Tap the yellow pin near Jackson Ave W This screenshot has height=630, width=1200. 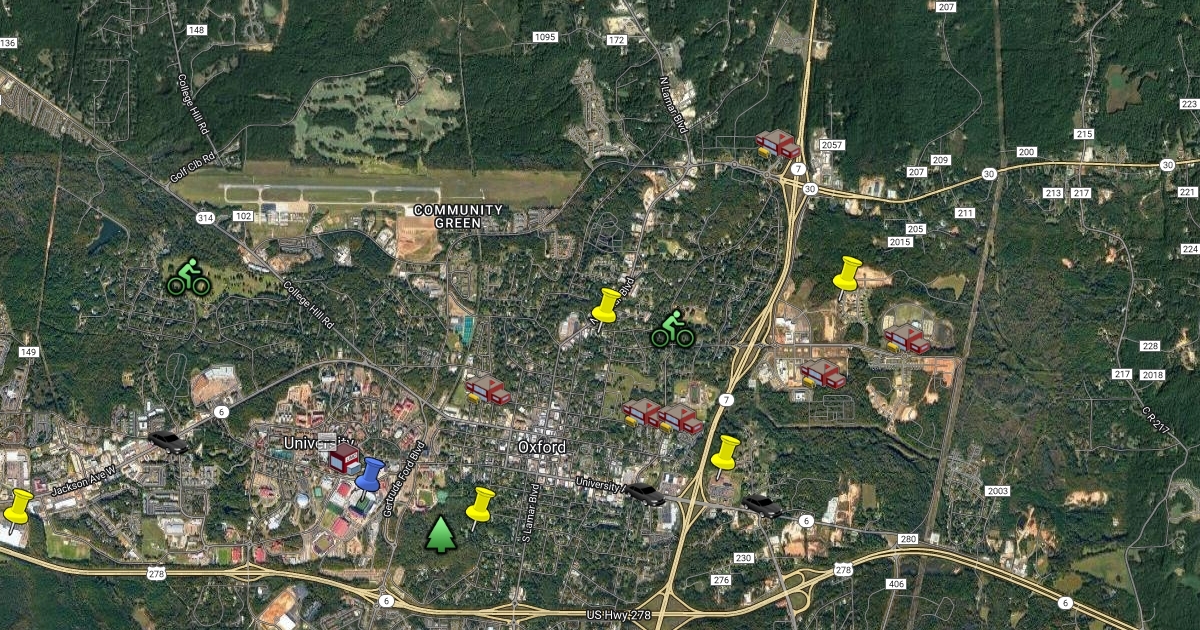coord(18,507)
